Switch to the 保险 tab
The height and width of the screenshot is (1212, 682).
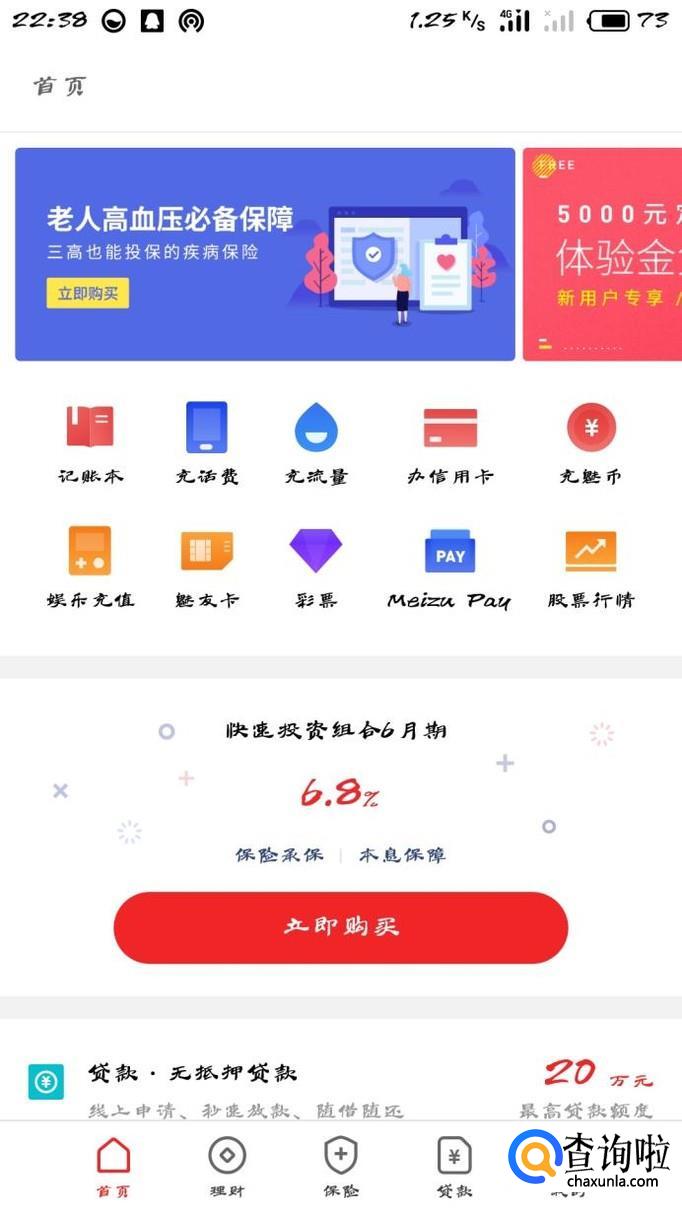pos(341,1167)
